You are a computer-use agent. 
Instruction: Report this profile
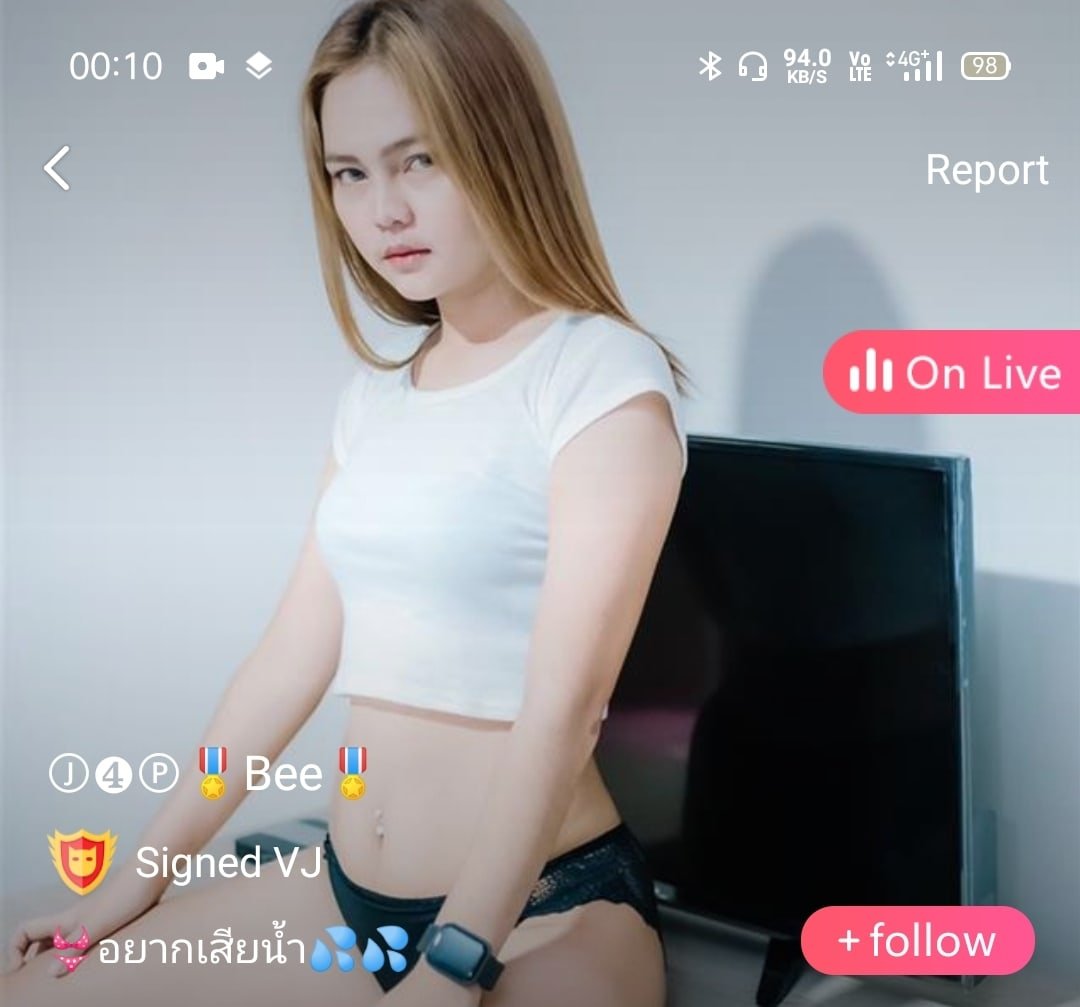[986, 170]
